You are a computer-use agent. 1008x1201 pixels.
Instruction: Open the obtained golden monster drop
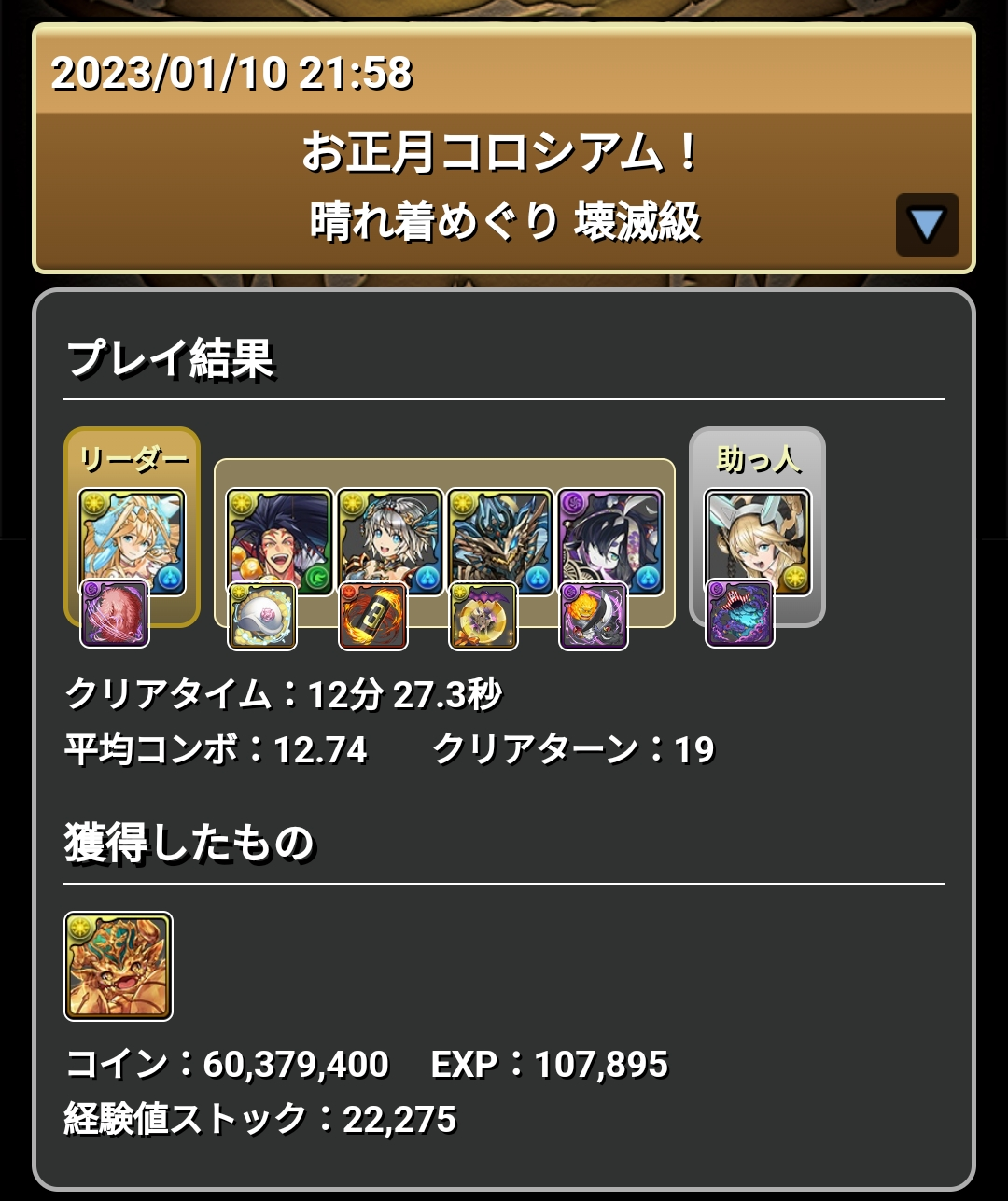[119, 966]
